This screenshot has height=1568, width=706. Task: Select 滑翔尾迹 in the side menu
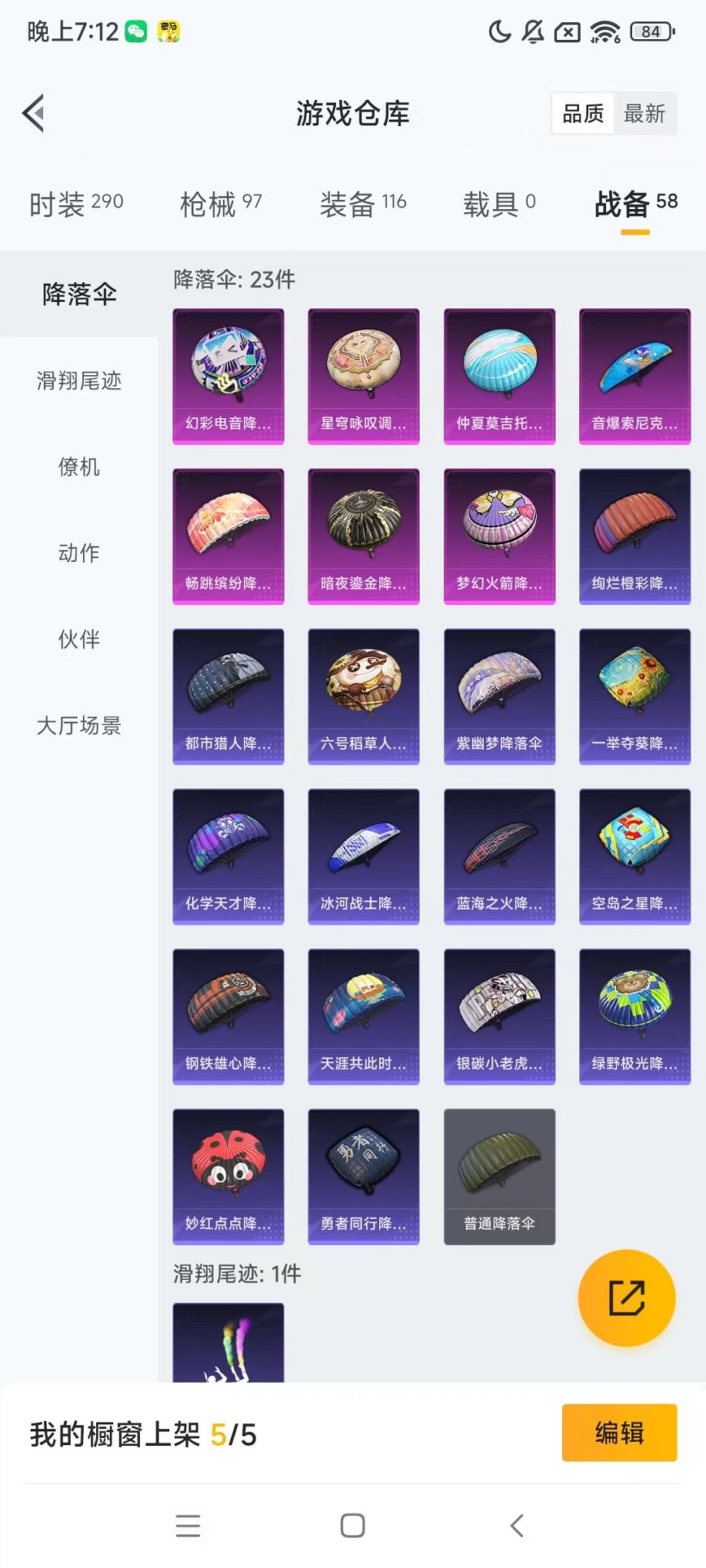pos(79,380)
